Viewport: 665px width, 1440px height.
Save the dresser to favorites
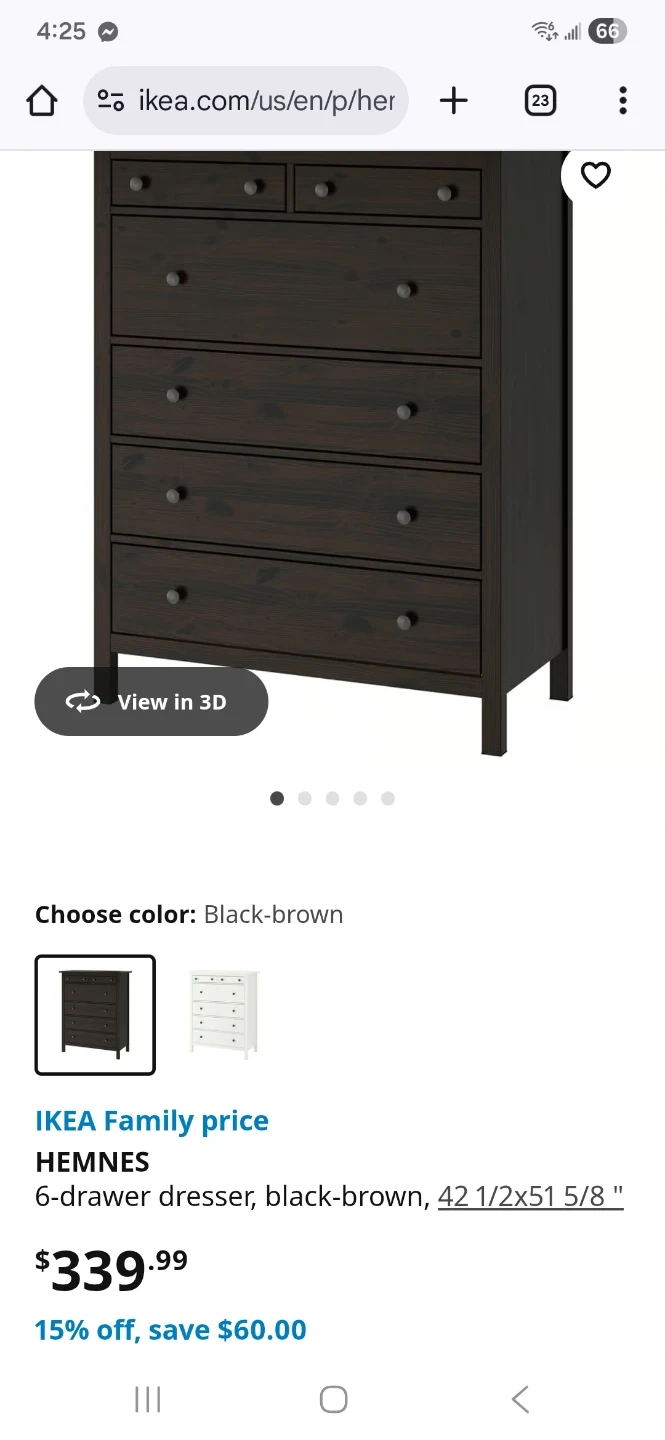pyautogui.click(x=596, y=176)
